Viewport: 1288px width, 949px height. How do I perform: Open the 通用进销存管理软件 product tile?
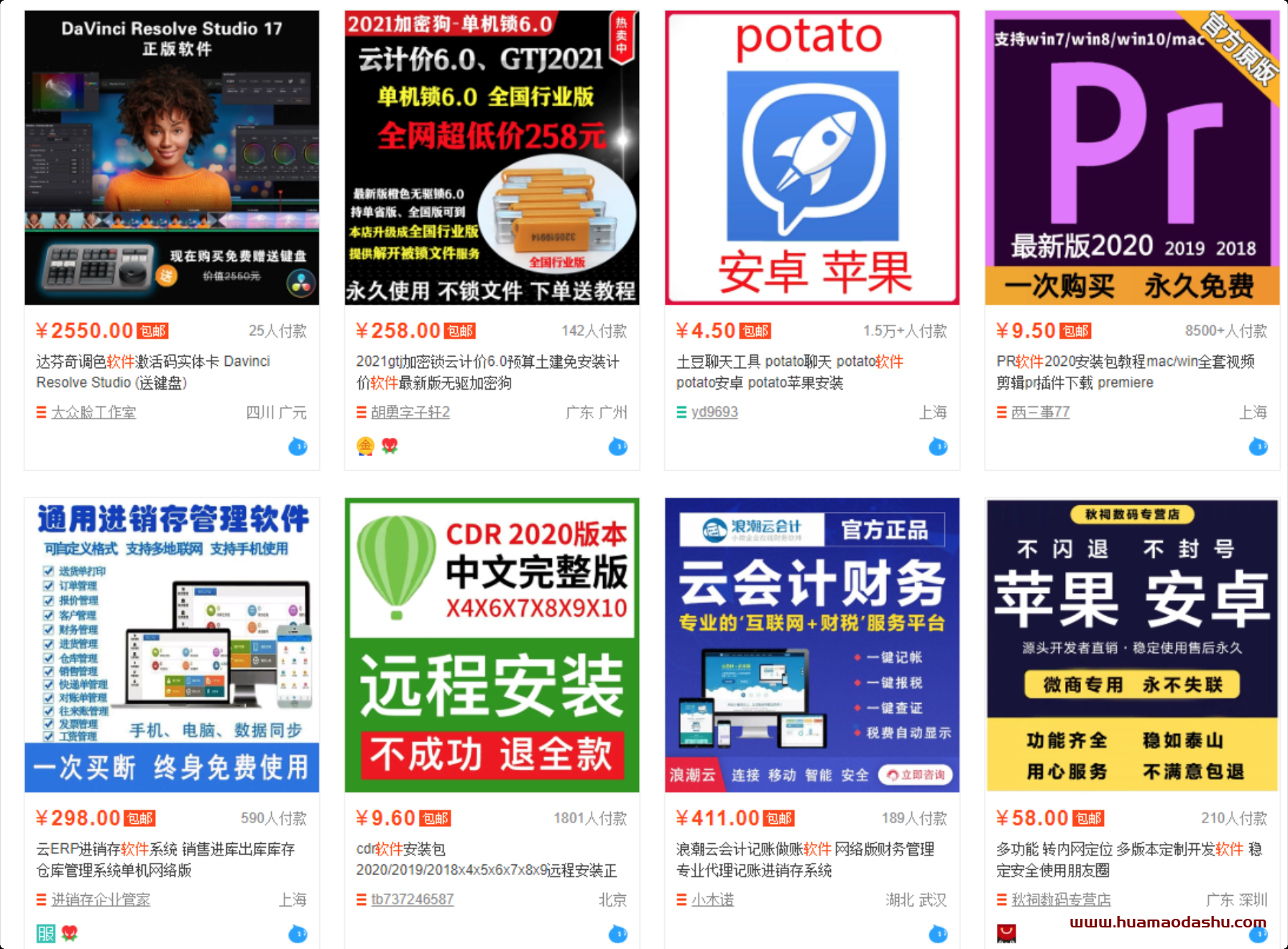click(172, 645)
